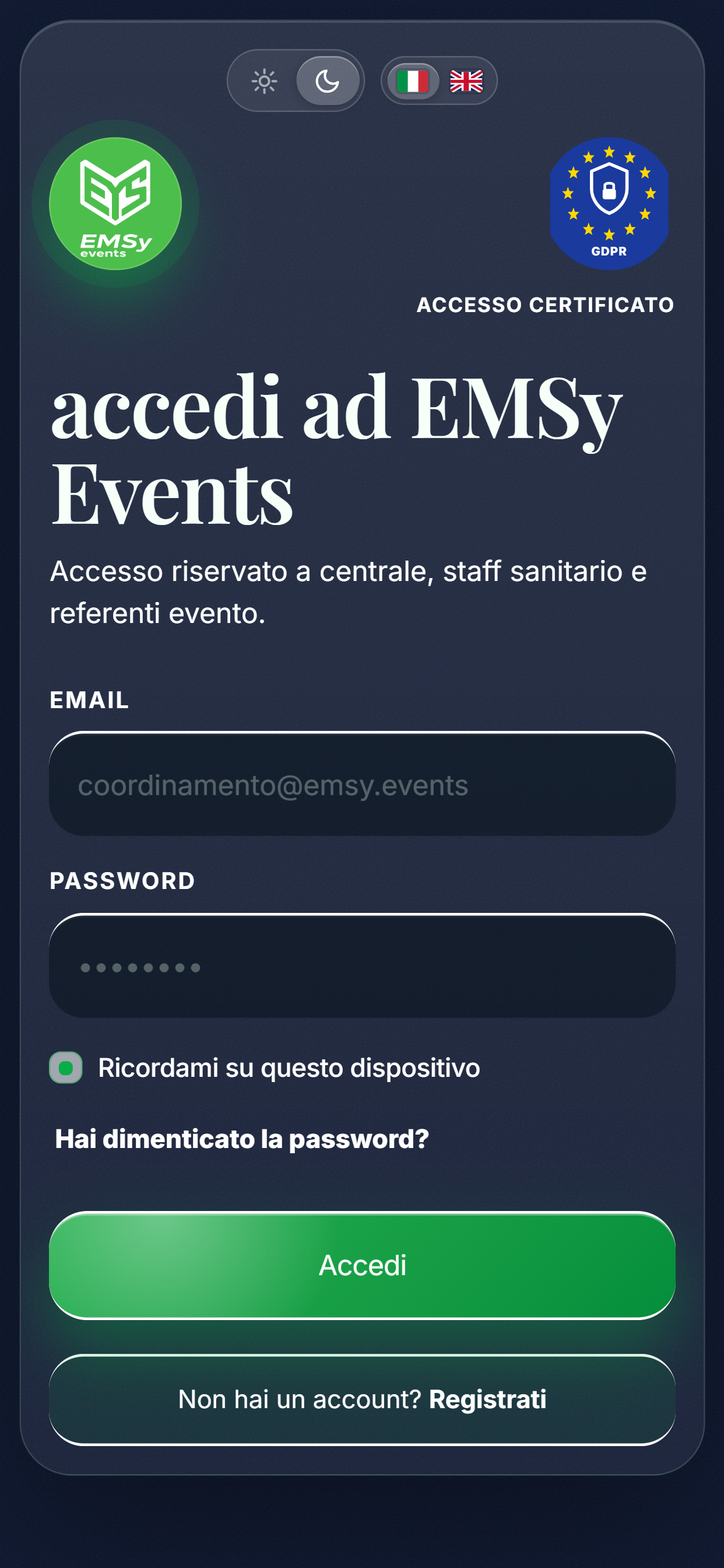The image size is (724, 1568).
Task: Toggle Ricordami su questo dispositivo checkbox
Action: click(66, 1067)
